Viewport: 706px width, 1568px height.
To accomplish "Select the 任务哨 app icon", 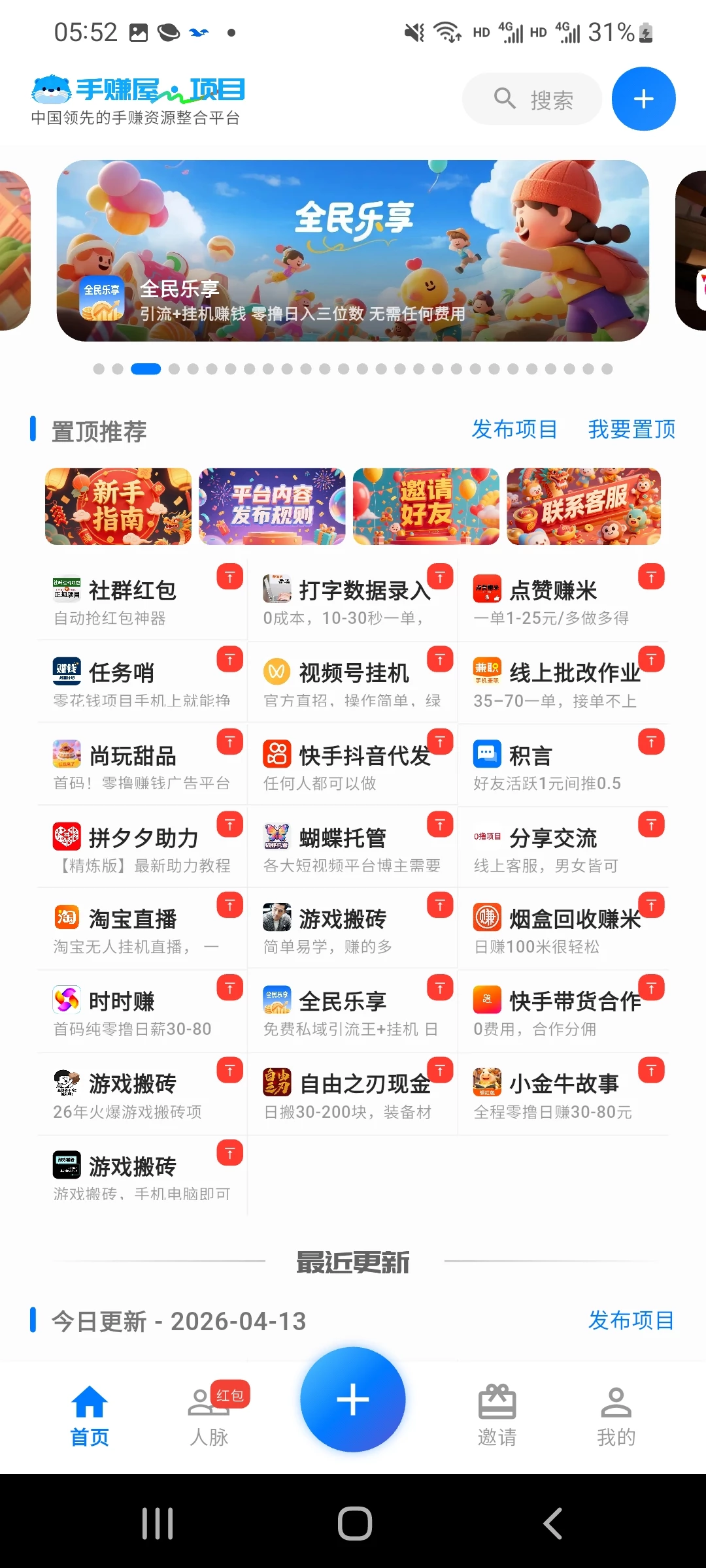I will point(67,672).
